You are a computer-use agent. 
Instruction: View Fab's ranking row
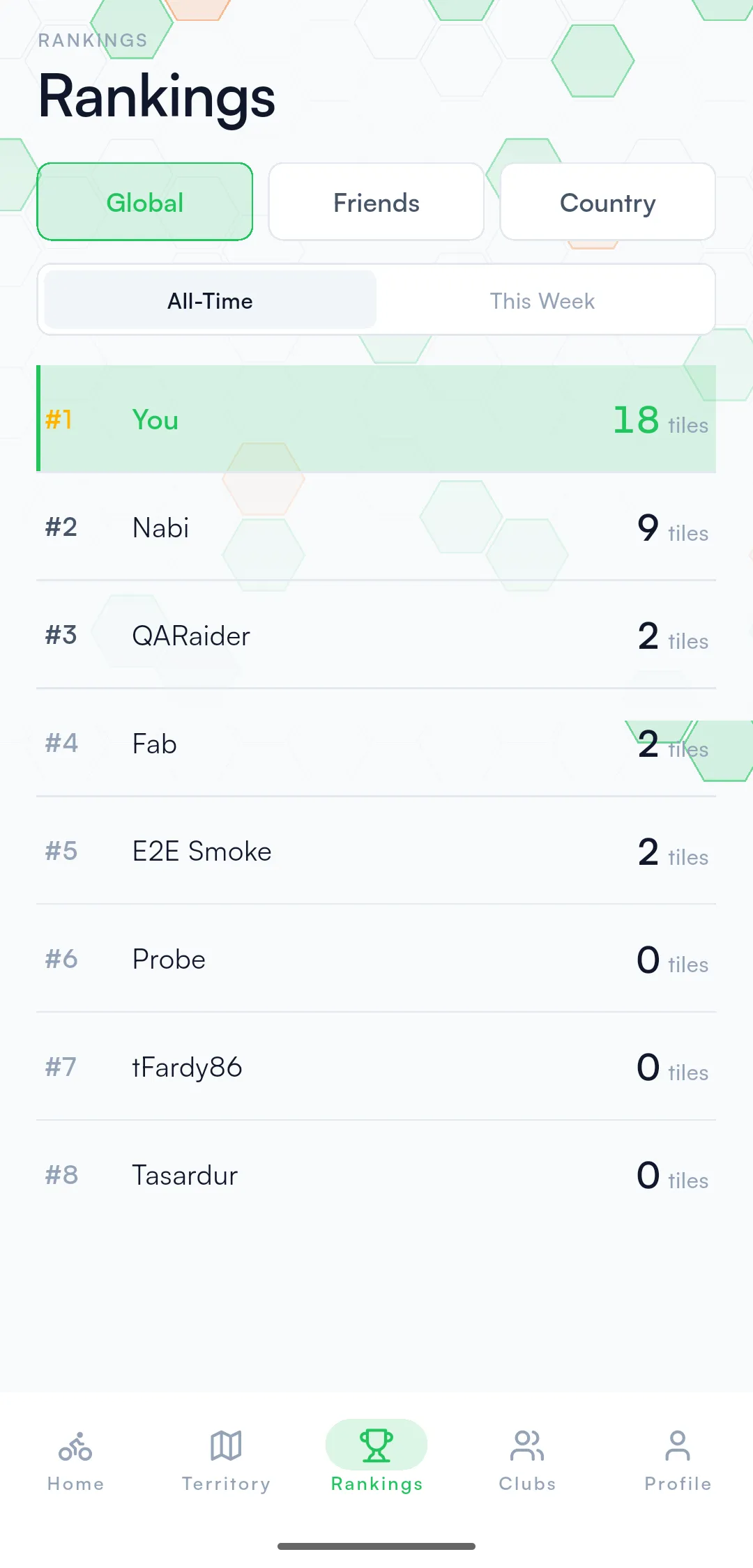(376, 743)
